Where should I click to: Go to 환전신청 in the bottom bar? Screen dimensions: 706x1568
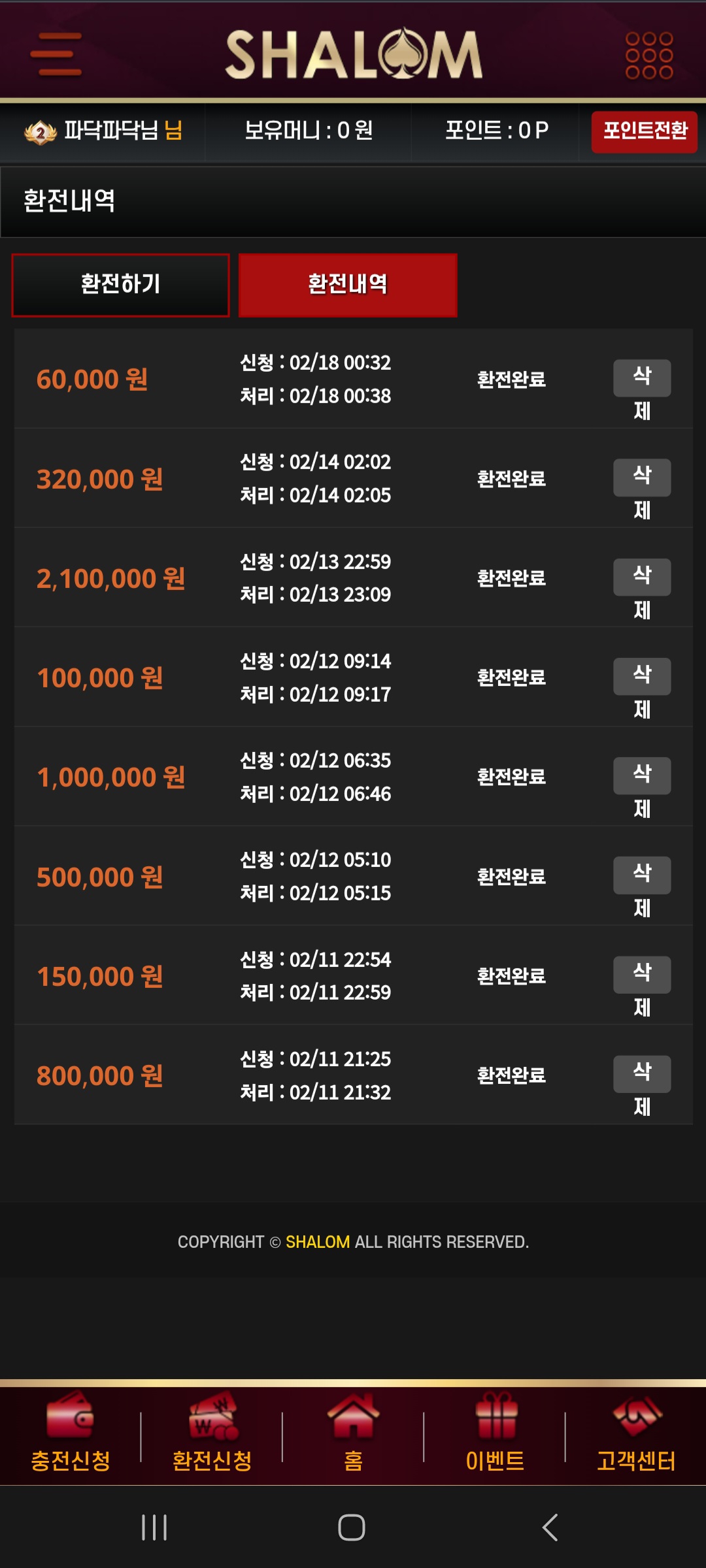tap(212, 1435)
